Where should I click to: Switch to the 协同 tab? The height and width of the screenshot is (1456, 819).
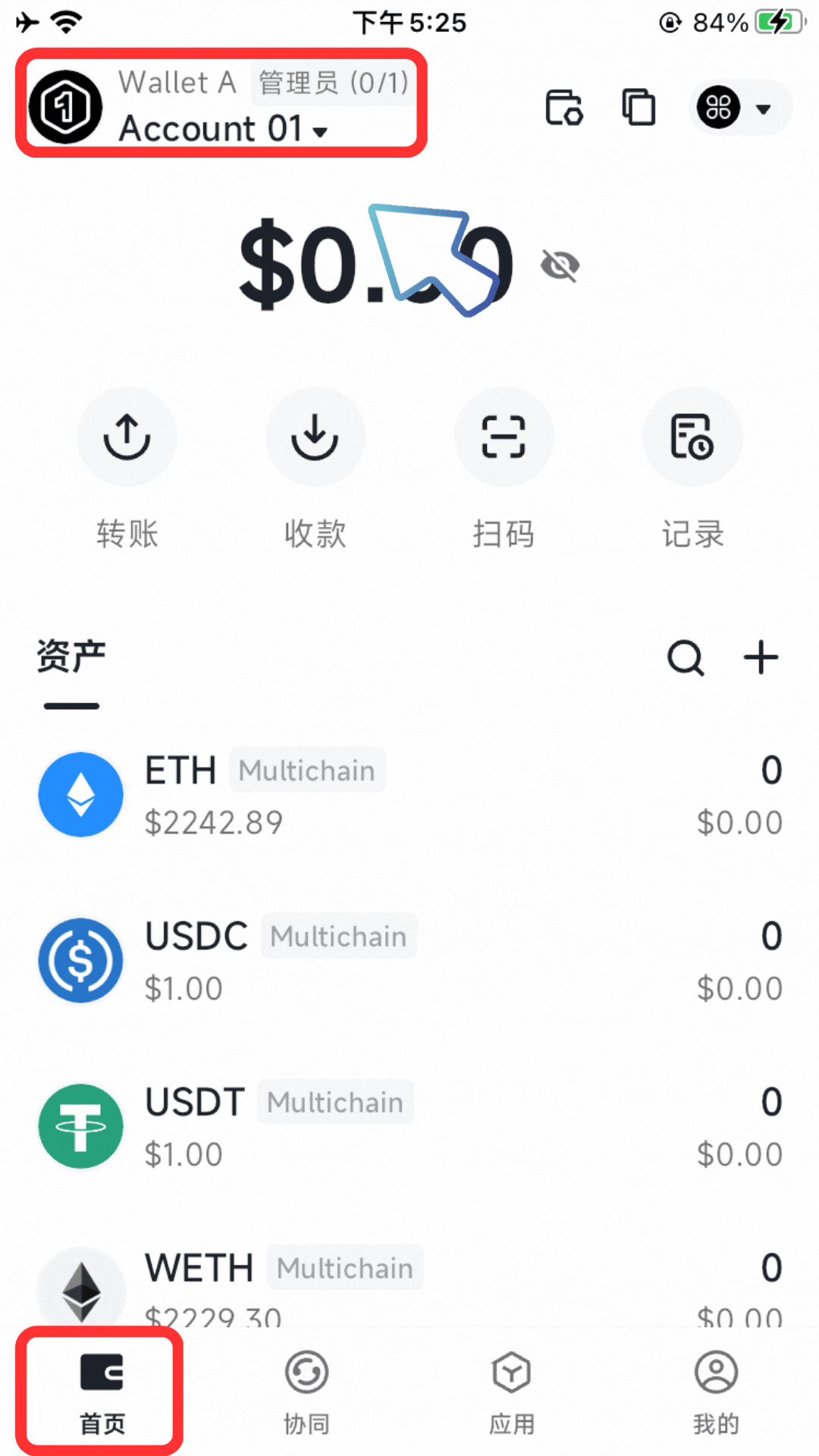[306, 1392]
